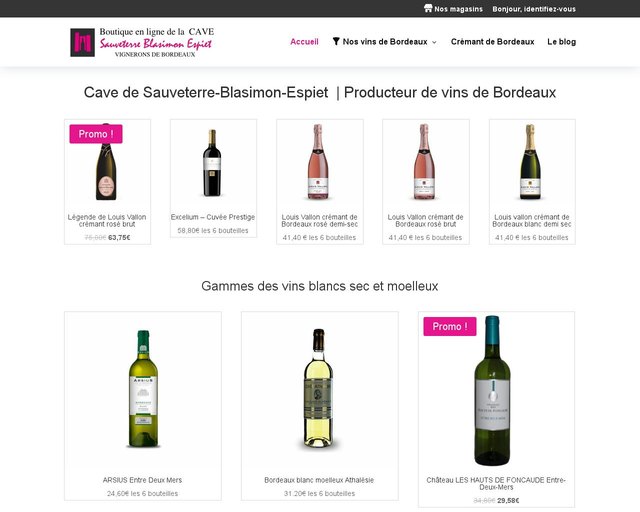Open Louis Vallon crémant rosé demi-sec
The image size is (640, 512).
[319, 220]
